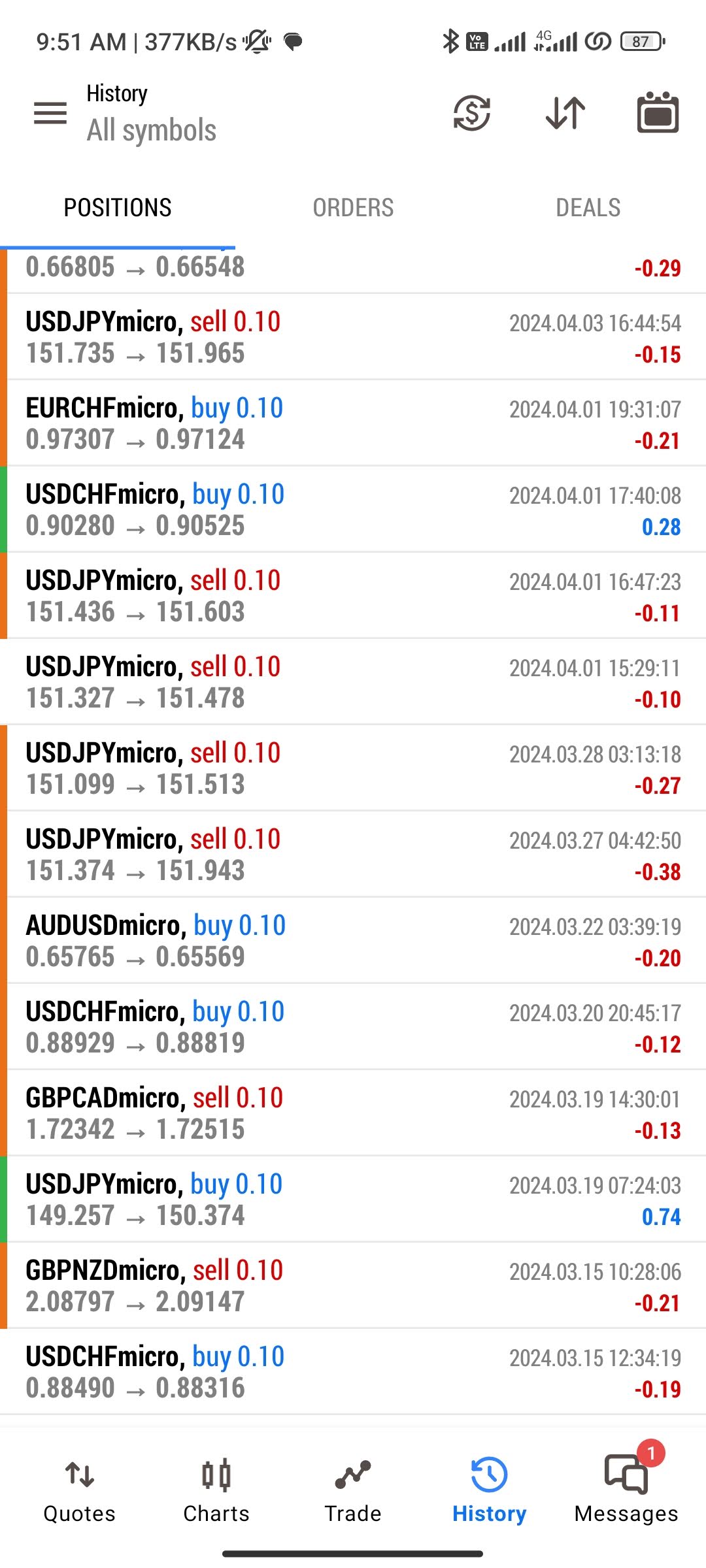Open the sort arrows option
The image size is (706, 1568).
[565, 113]
